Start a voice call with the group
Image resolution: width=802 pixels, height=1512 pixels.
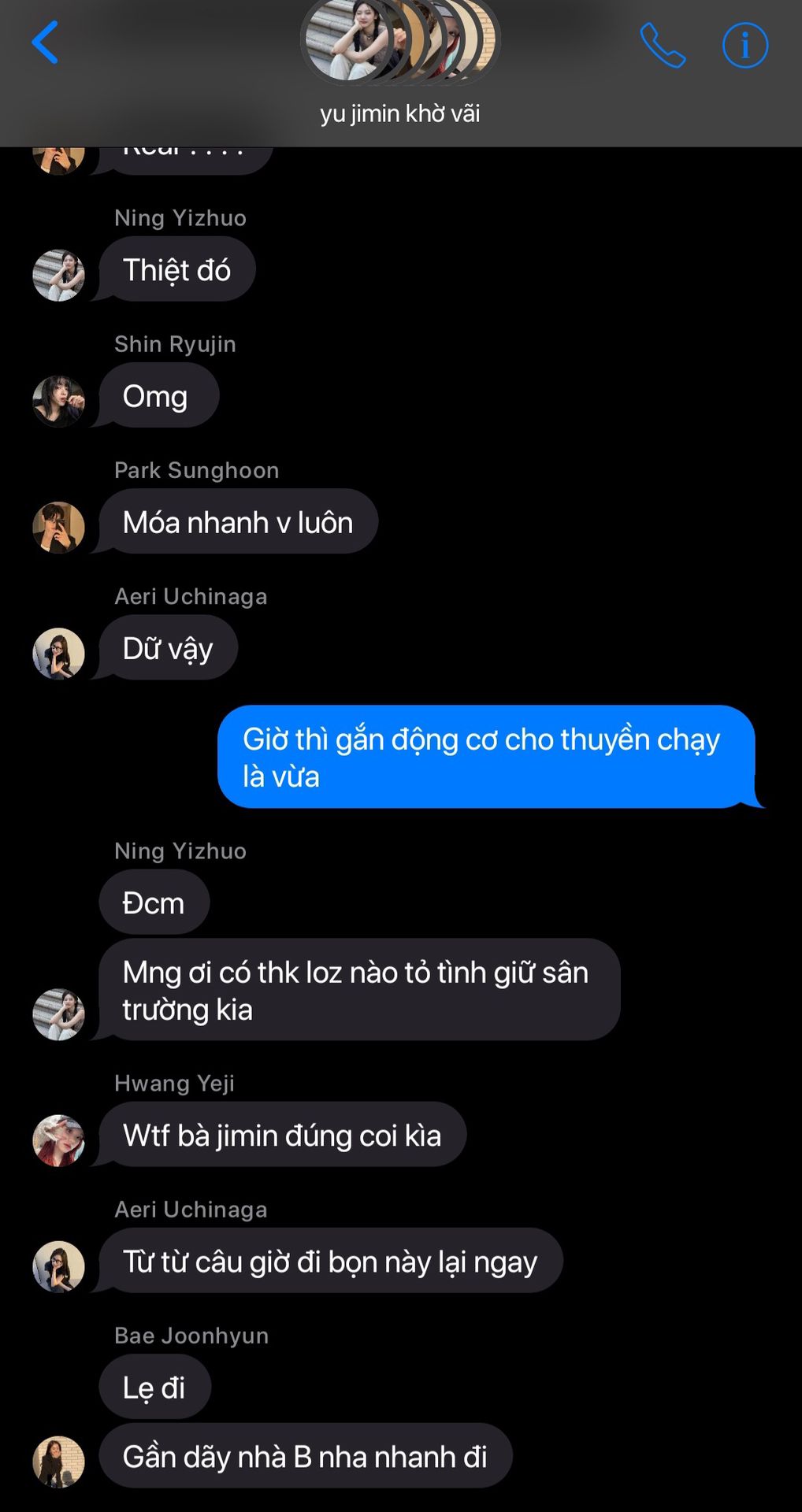663,45
